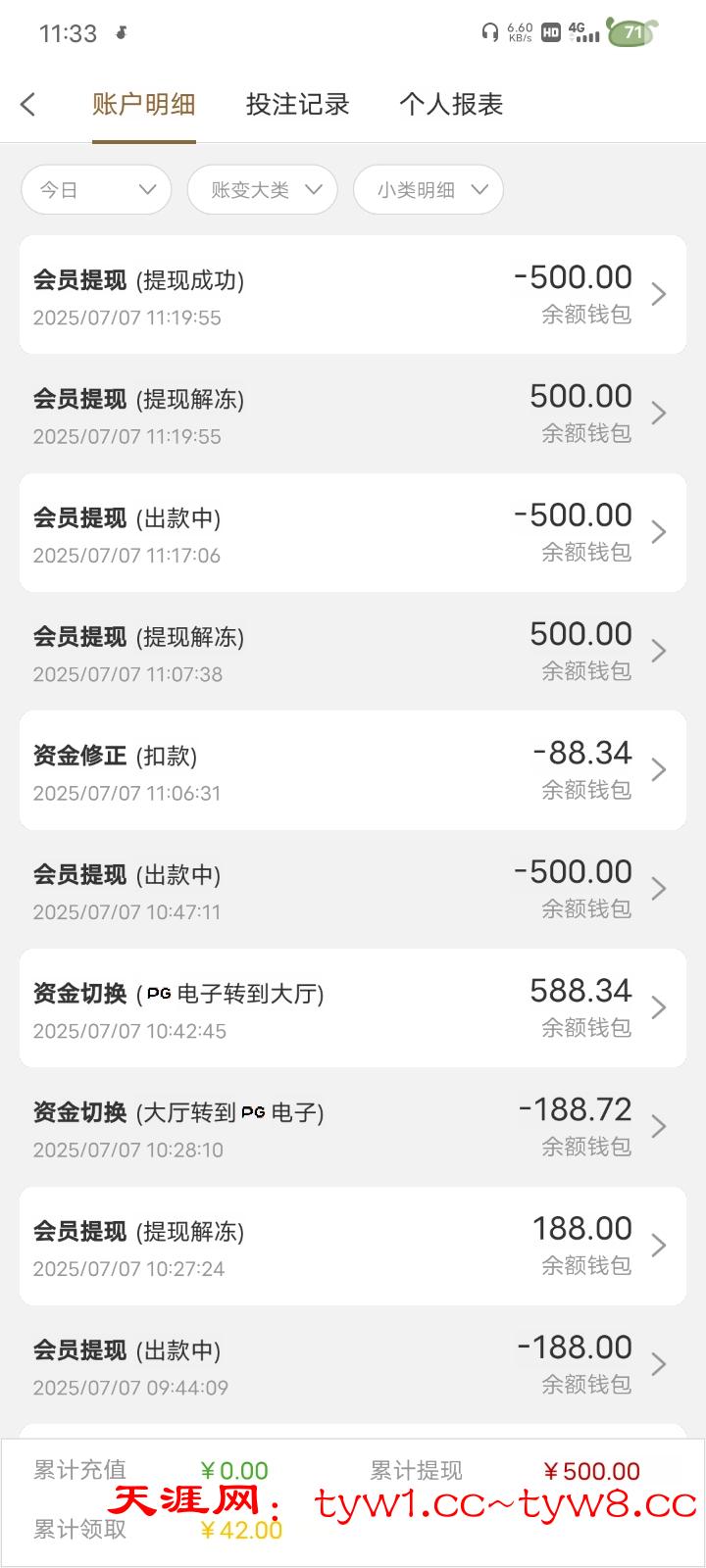This screenshot has height=1568, width=706.
Task: View the 提现解冻 record at 11:19:55
Action: click(x=353, y=414)
